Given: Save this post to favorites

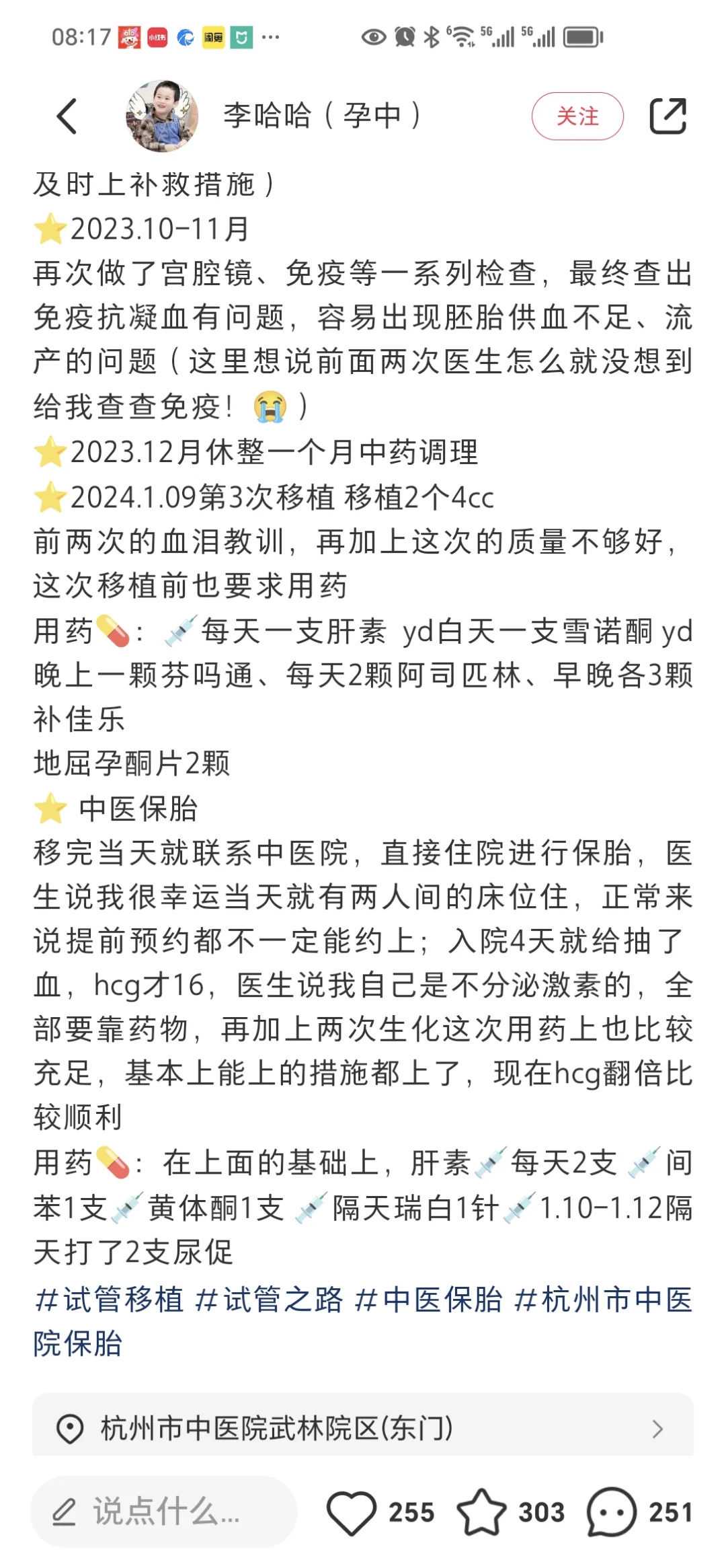Looking at the screenshot, I should (x=481, y=1512).
